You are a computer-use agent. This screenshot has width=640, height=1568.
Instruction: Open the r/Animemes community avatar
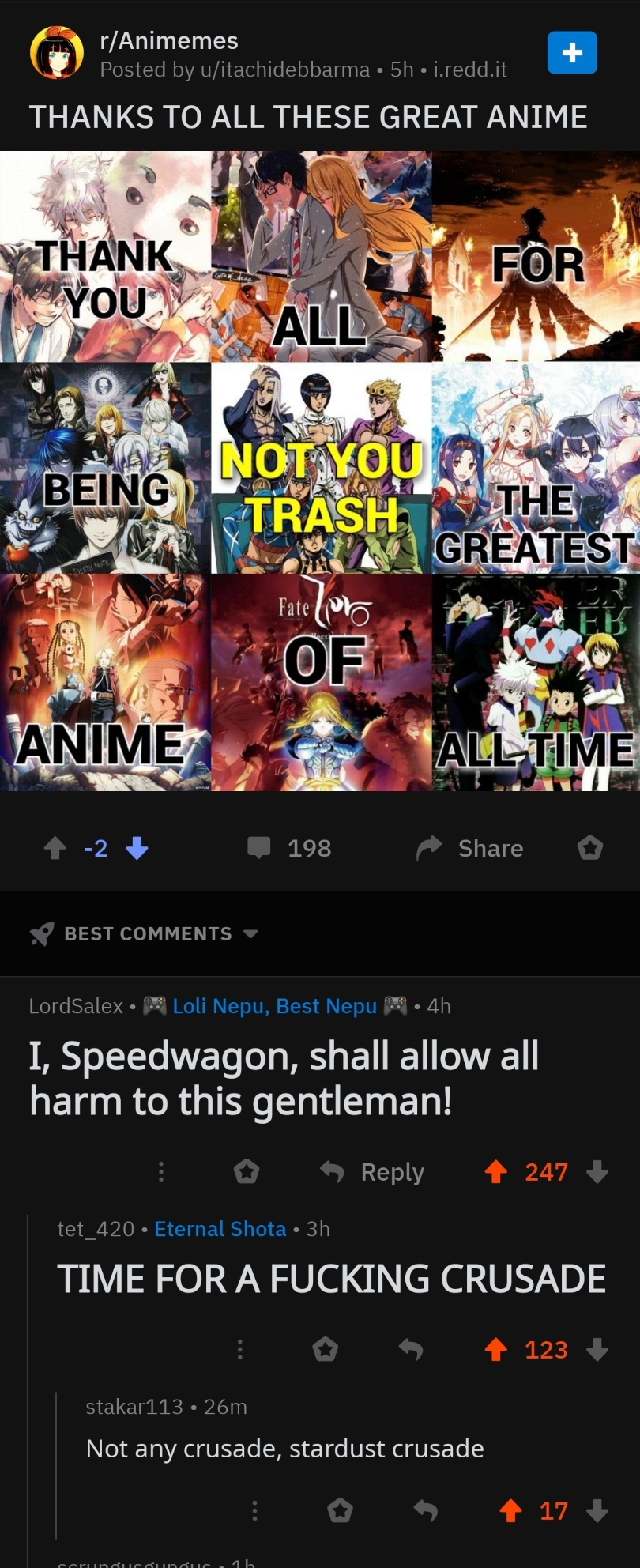click(57, 53)
